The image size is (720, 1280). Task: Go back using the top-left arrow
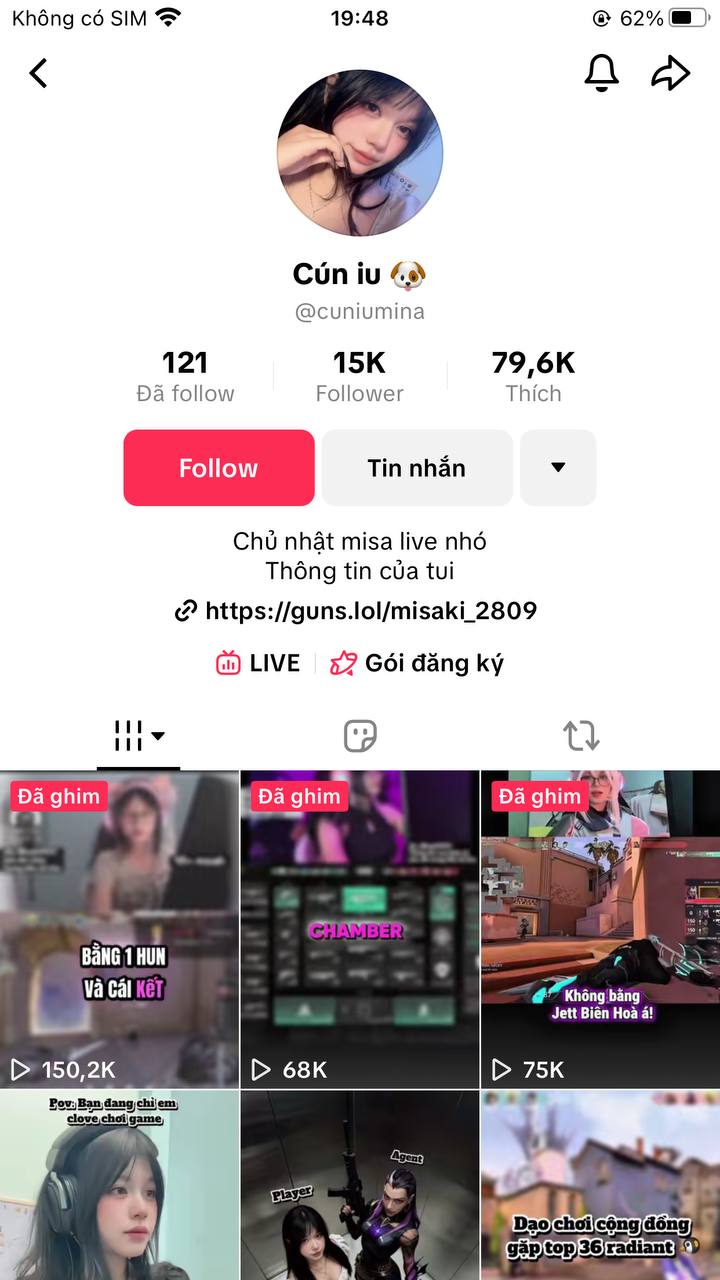tap(39, 73)
